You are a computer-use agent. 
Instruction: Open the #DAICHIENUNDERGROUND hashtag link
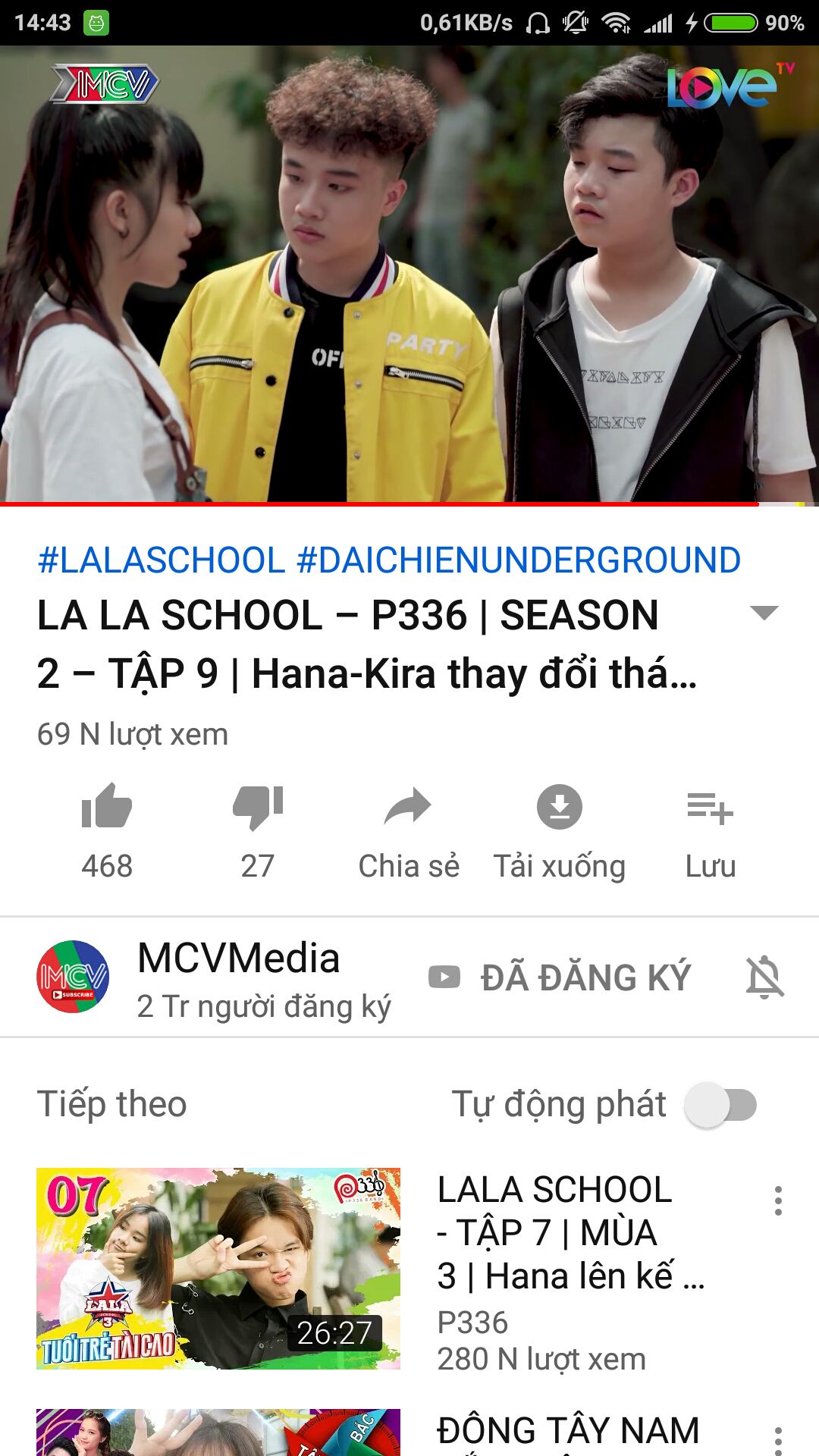(x=518, y=560)
